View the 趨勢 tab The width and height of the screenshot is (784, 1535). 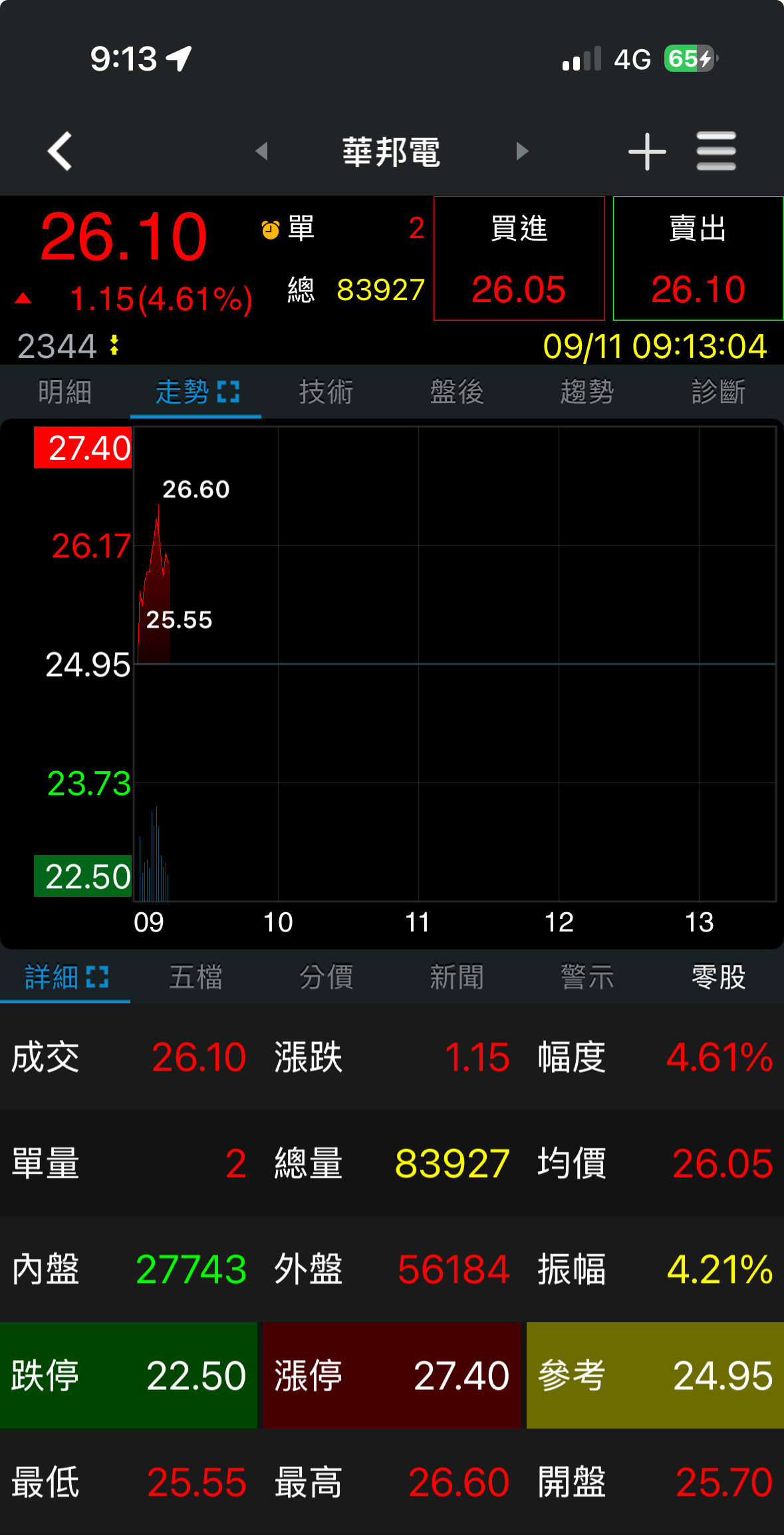tap(587, 392)
